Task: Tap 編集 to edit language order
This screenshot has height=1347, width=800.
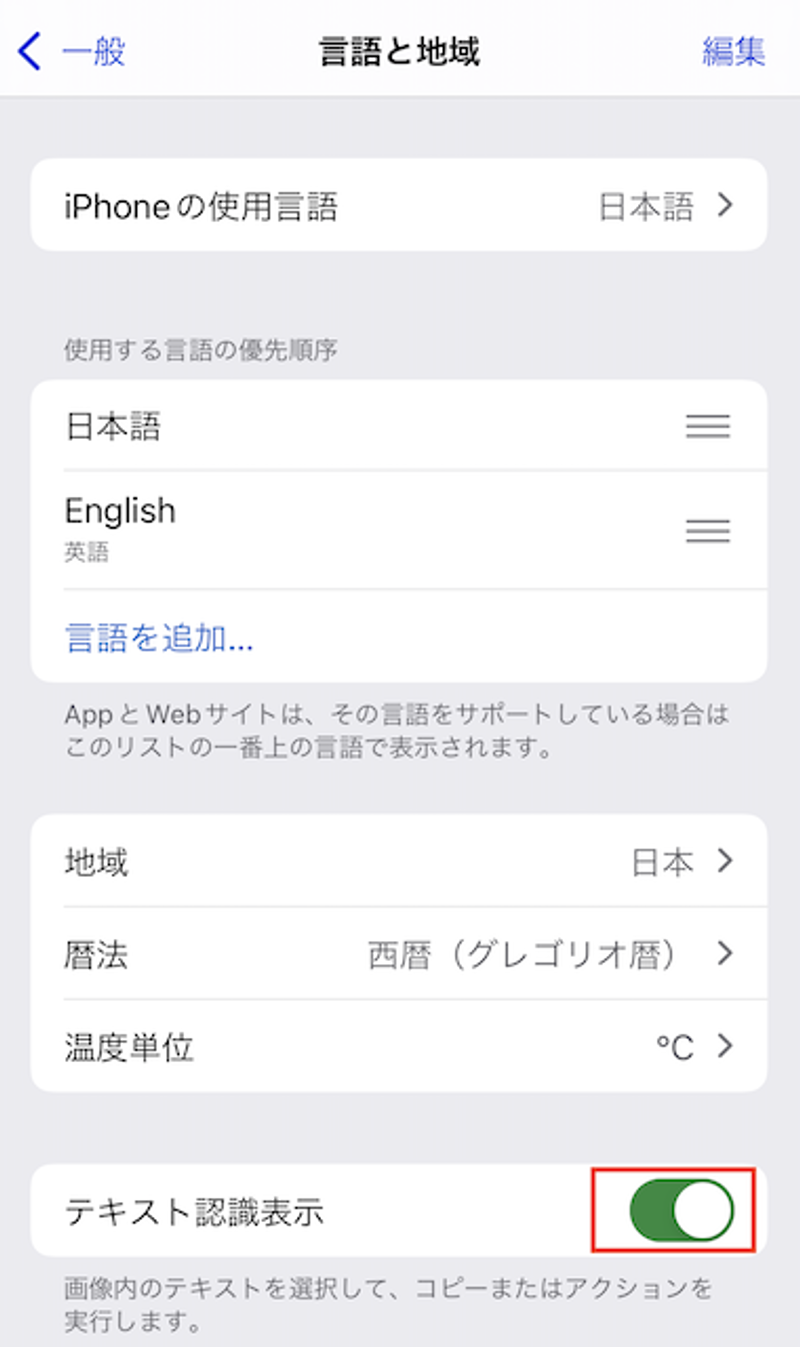Action: (733, 51)
